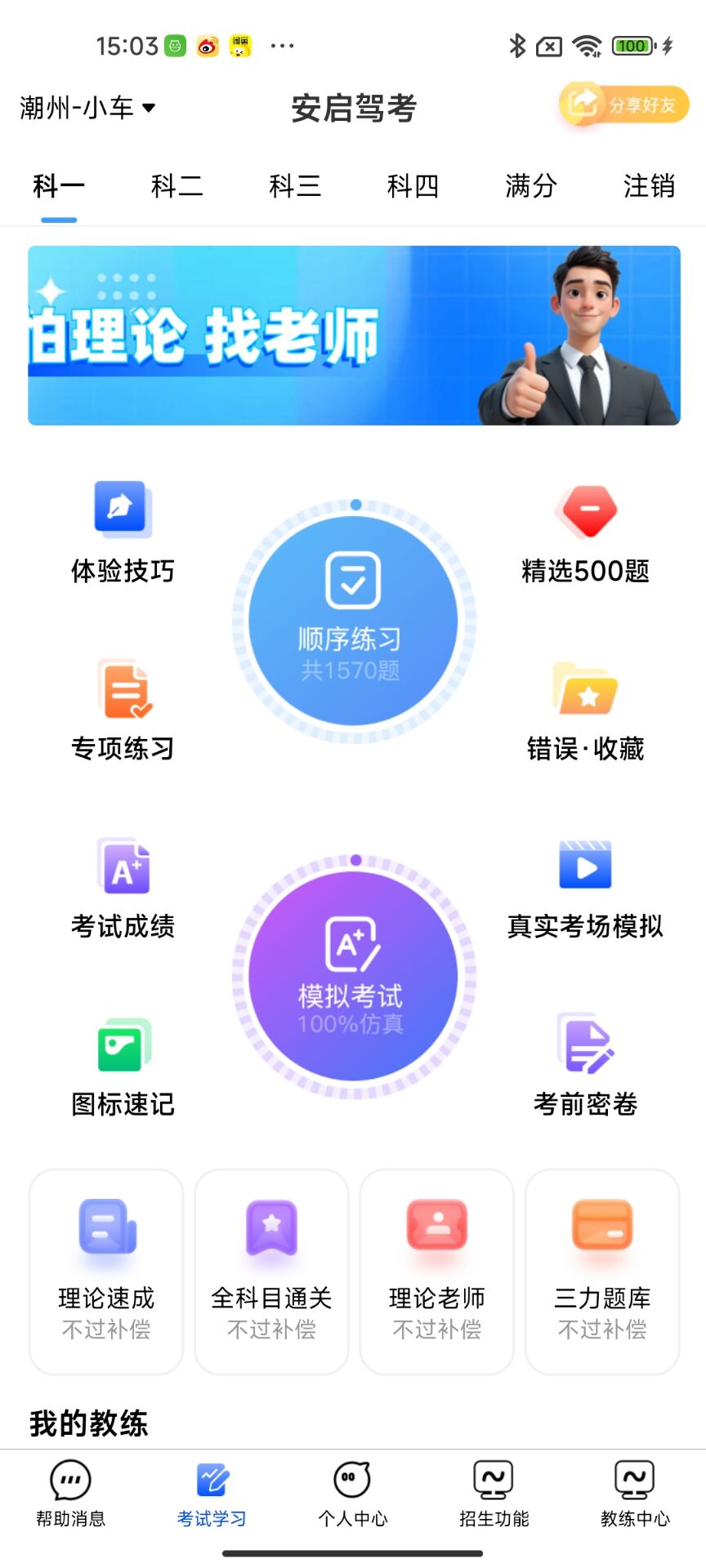The width and height of the screenshot is (706, 1568).
Task: Open the 潮州-小车 city and vehicle dropdown
Action: click(x=87, y=107)
